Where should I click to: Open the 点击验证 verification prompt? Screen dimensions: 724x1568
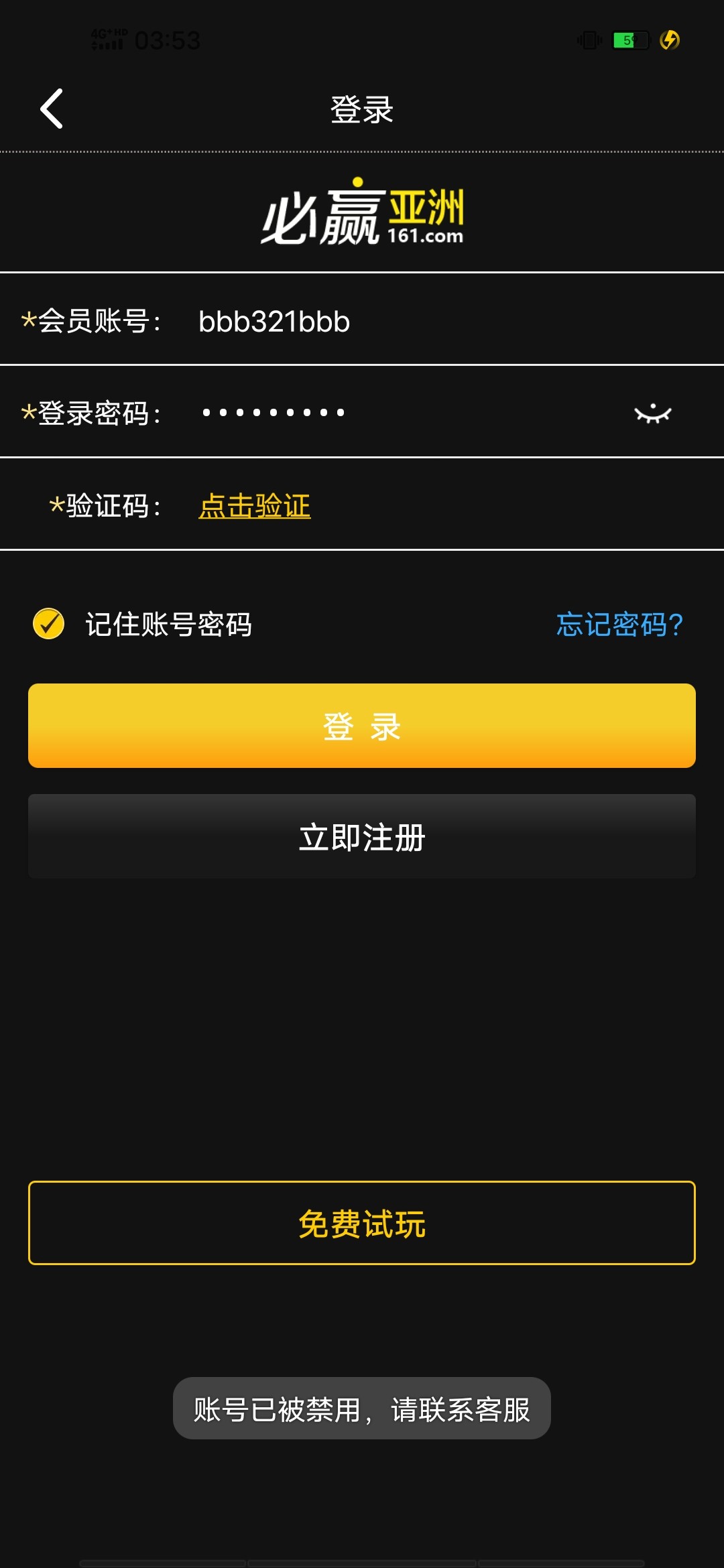click(254, 507)
